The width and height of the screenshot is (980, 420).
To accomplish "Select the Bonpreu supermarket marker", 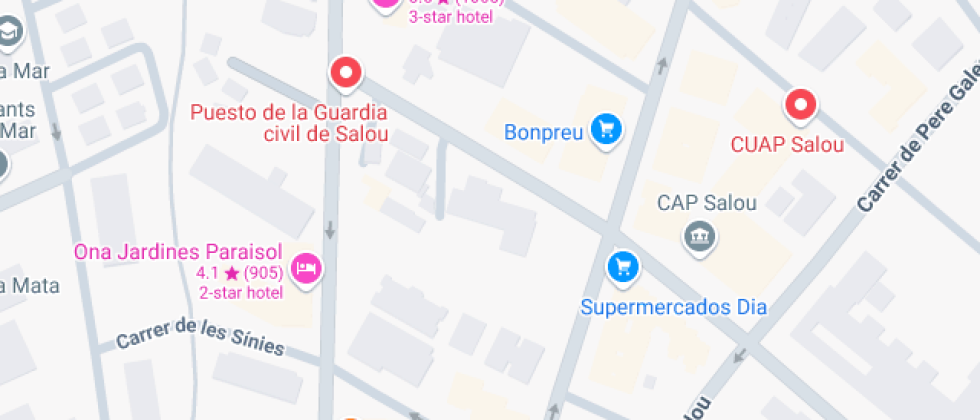I will [x=605, y=129].
